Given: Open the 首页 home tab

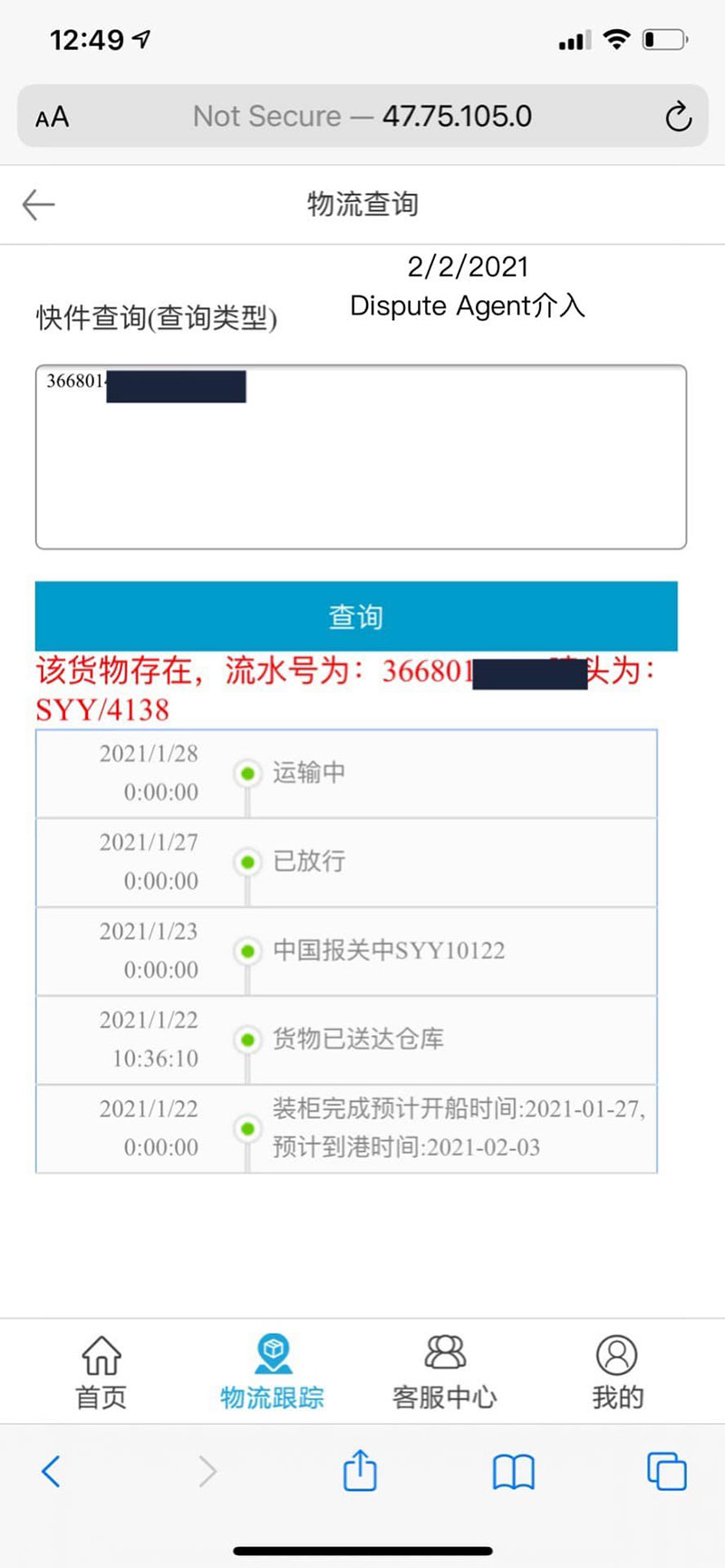Looking at the screenshot, I should coord(101,1372).
